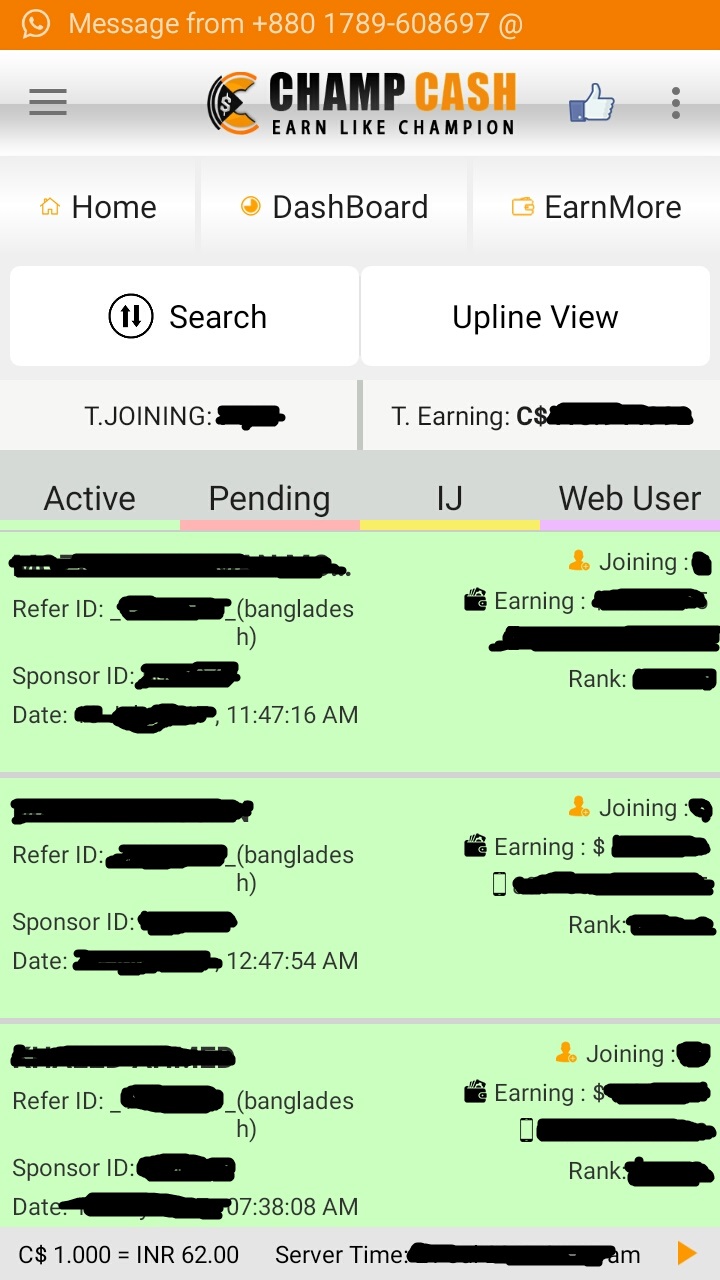
Task: Open the three-dot overflow menu
Action: (676, 102)
